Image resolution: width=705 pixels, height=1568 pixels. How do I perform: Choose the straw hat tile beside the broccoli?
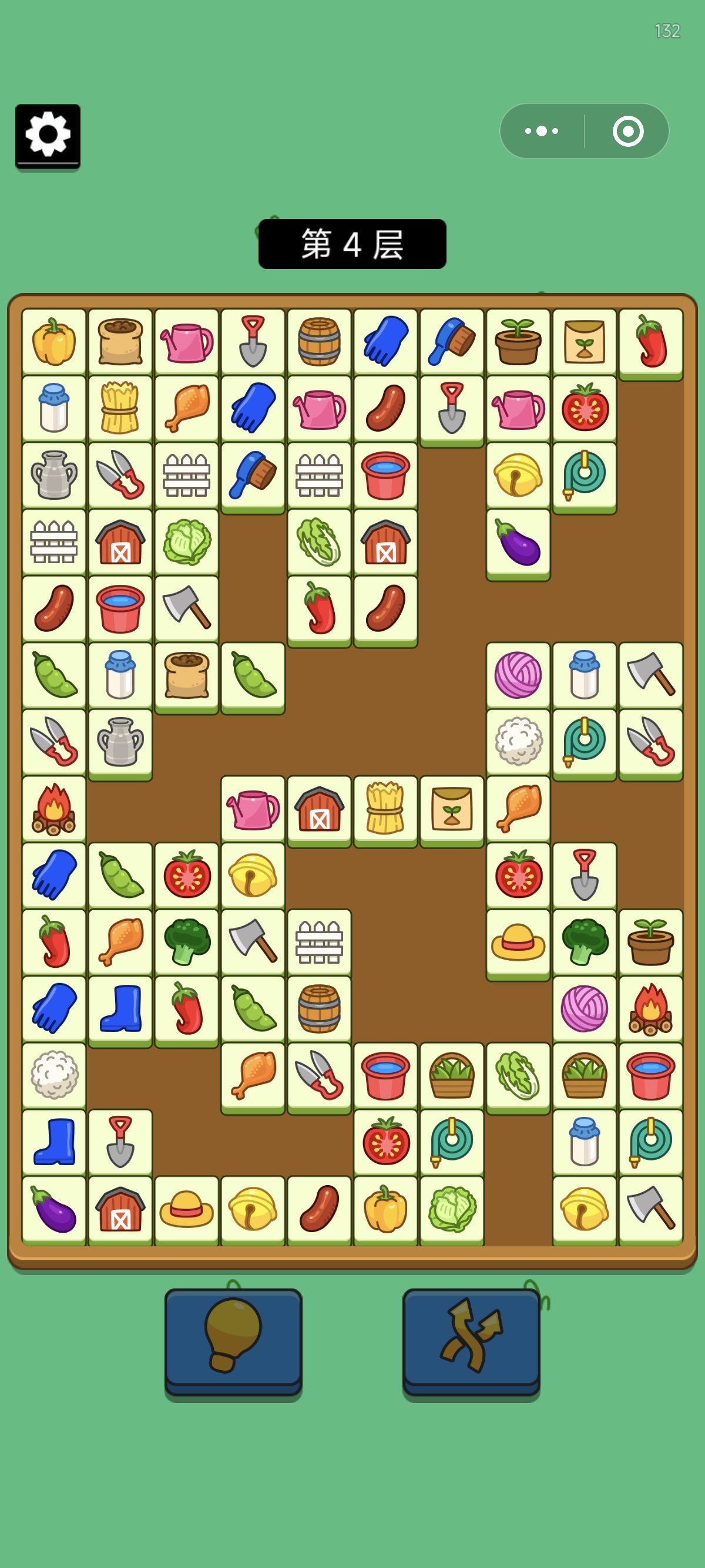(x=518, y=941)
